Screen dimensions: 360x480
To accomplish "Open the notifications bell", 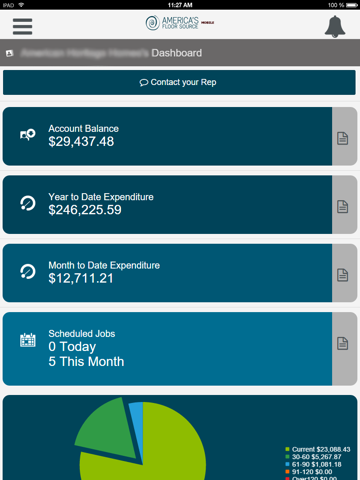I will point(335,26).
